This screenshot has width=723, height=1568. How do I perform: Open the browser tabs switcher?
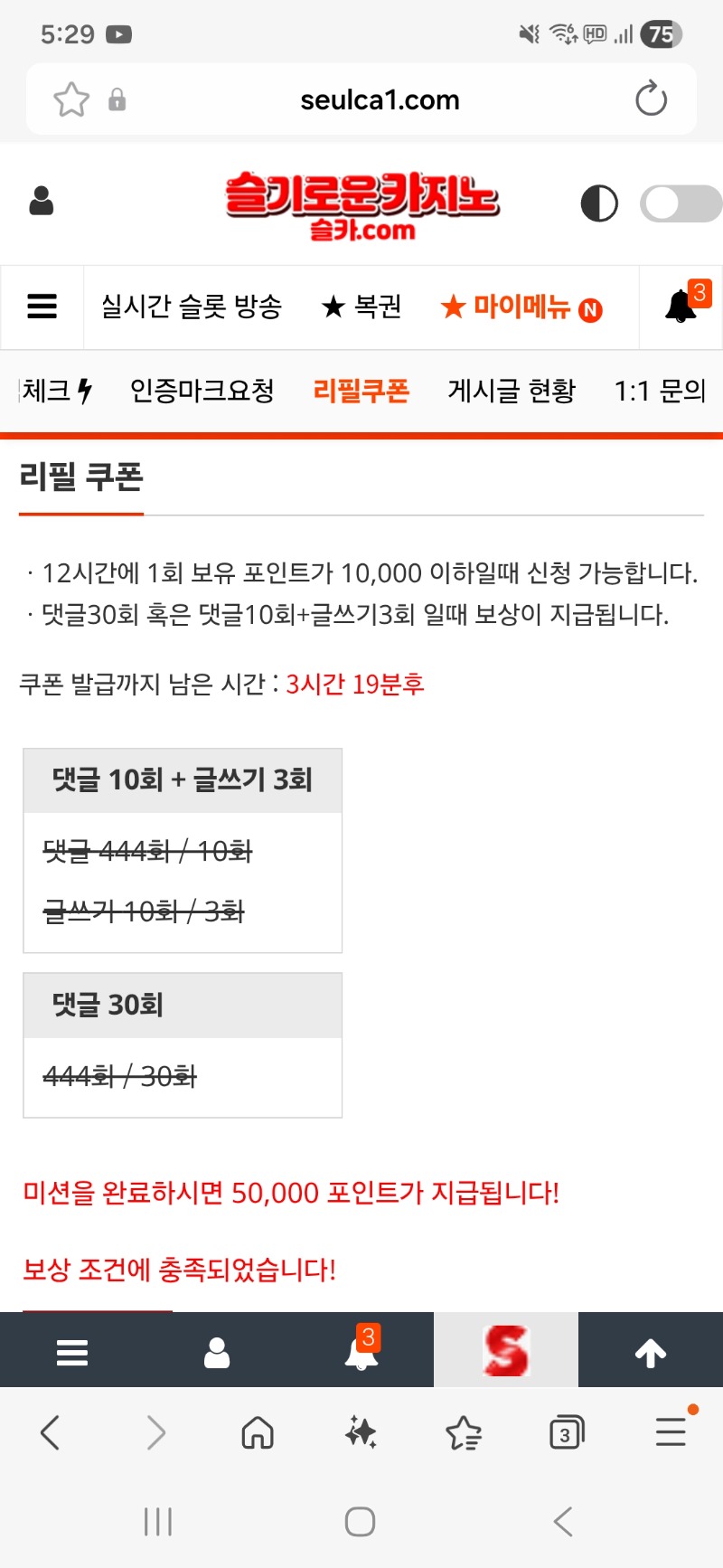[567, 1433]
